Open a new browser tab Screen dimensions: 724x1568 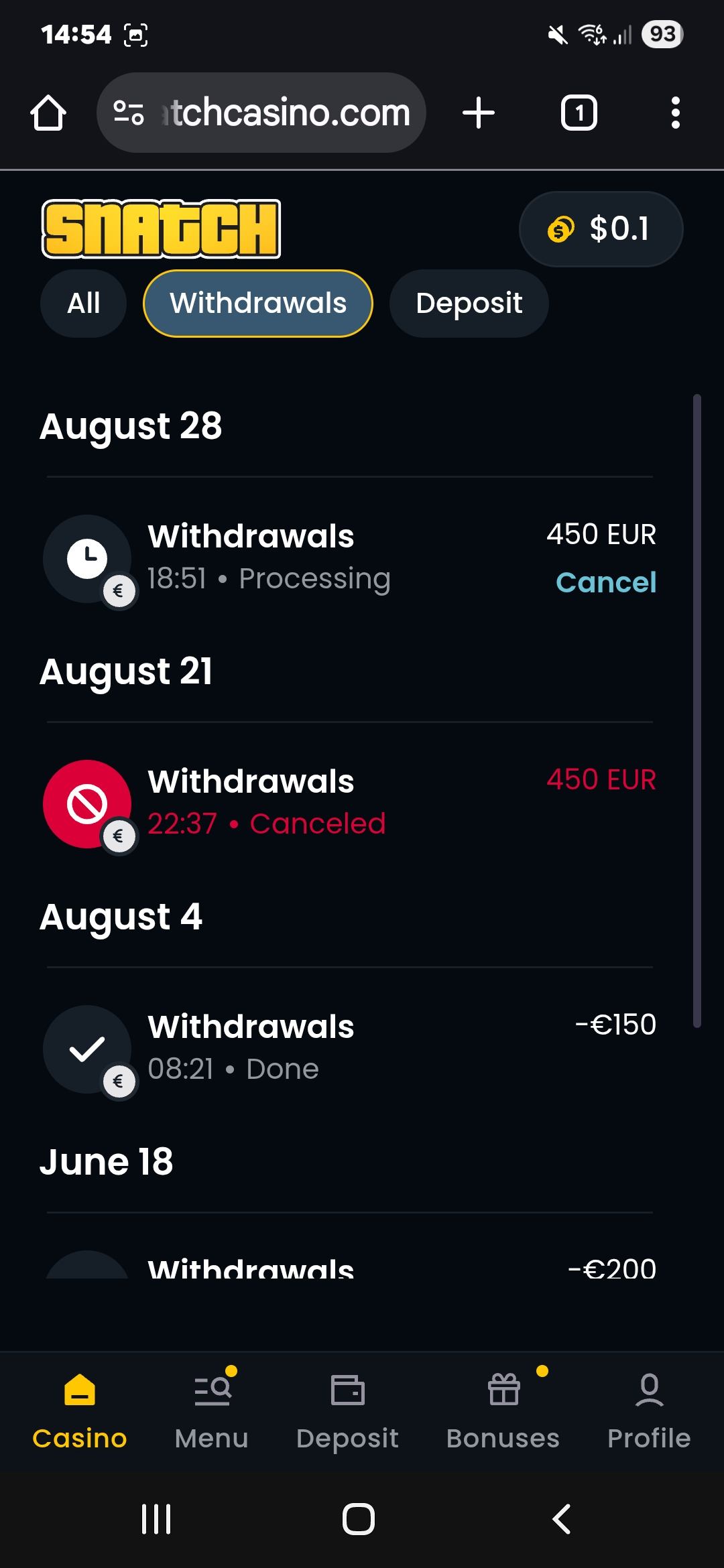click(x=479, y=113)
